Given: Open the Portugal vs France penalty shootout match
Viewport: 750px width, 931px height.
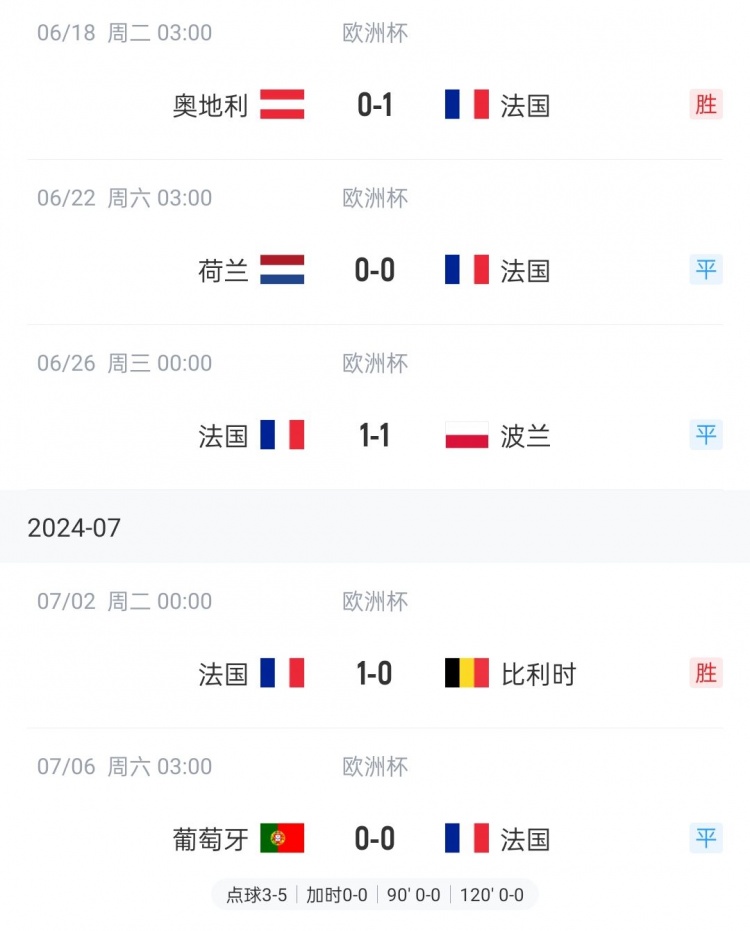Looking at the screenshot, I should click(375, 839).
